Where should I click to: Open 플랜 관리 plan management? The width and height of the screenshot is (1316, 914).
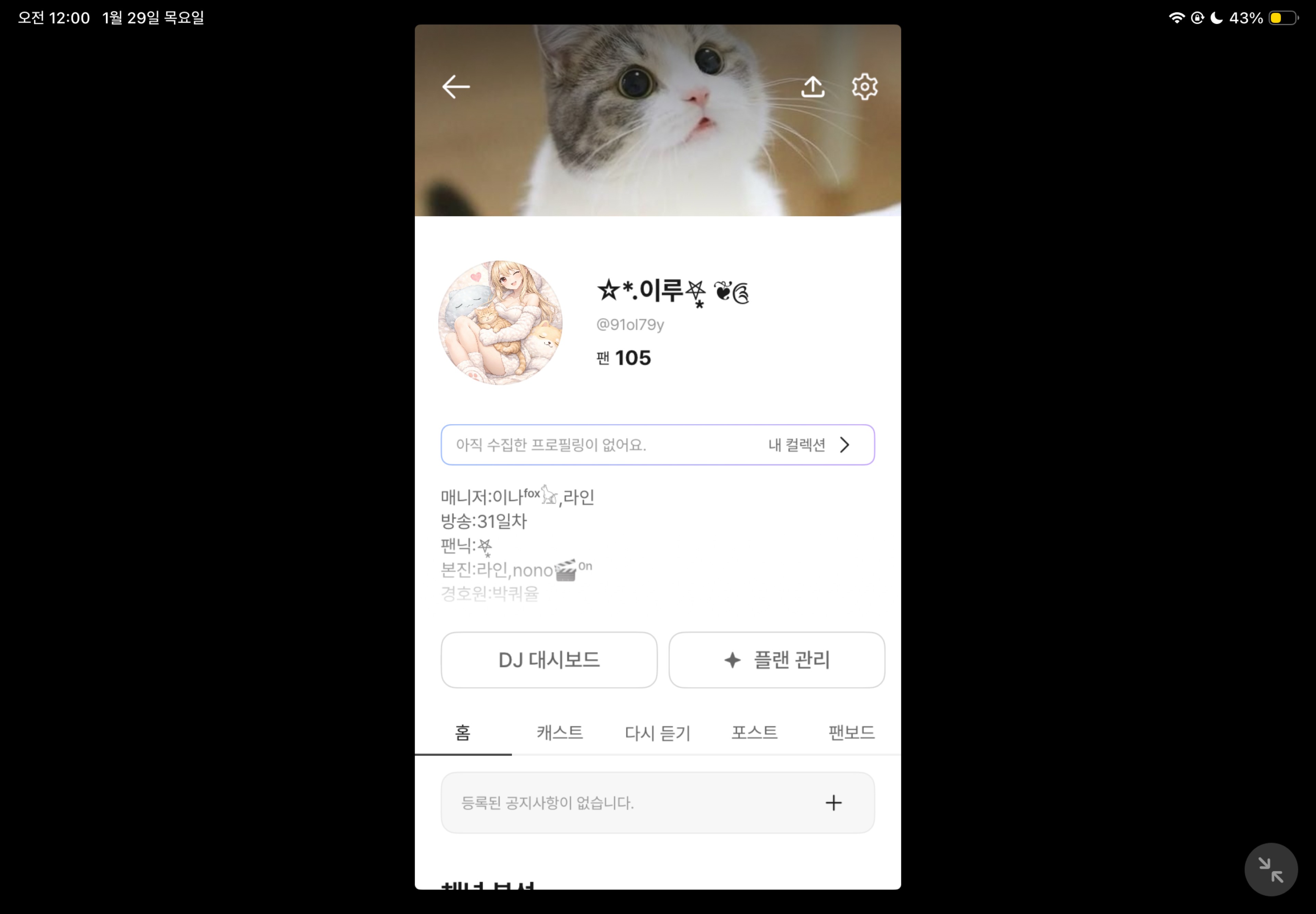coord(776,660)
